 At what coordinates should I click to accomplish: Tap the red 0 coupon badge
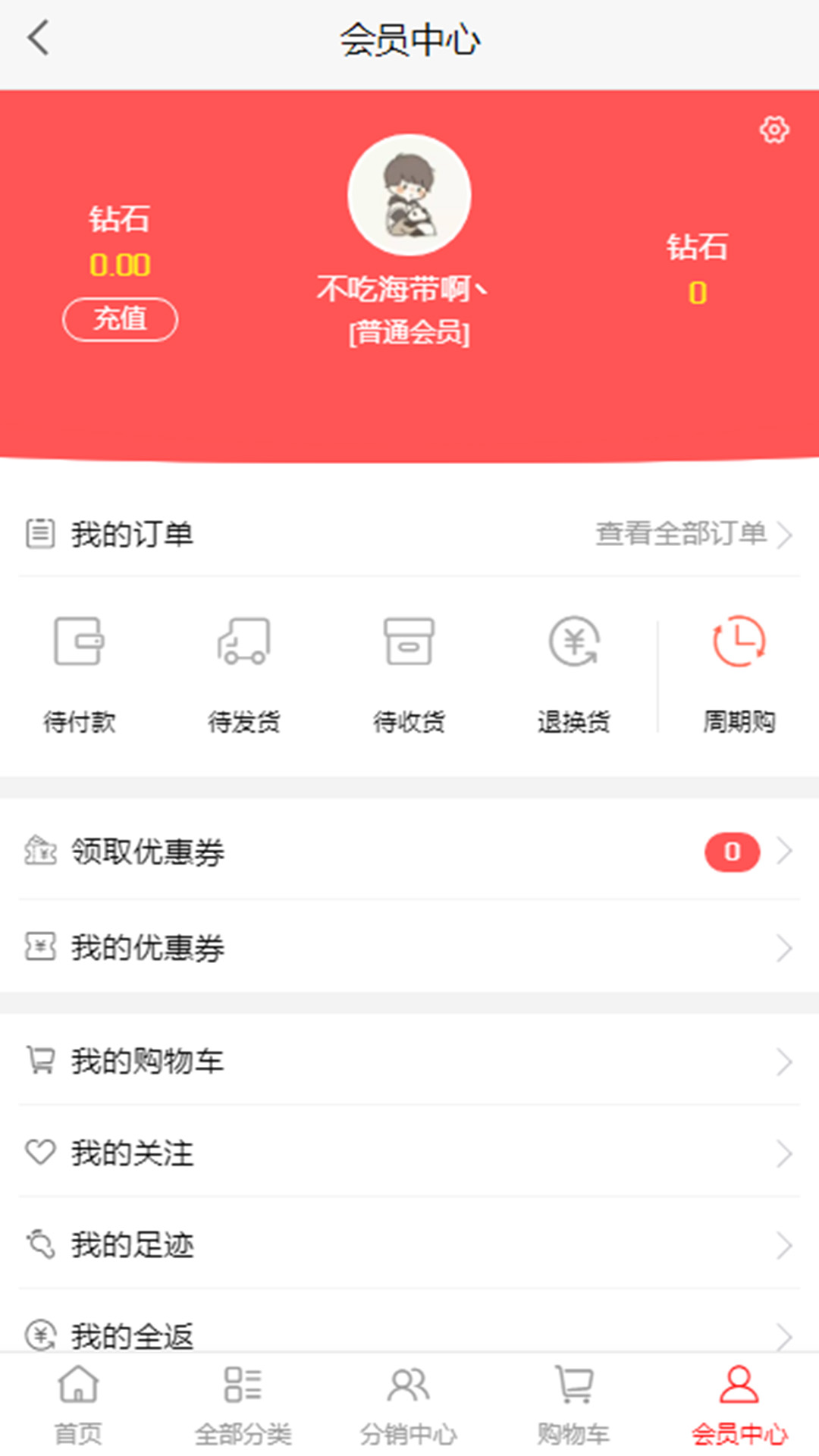[x=730, y=852]
